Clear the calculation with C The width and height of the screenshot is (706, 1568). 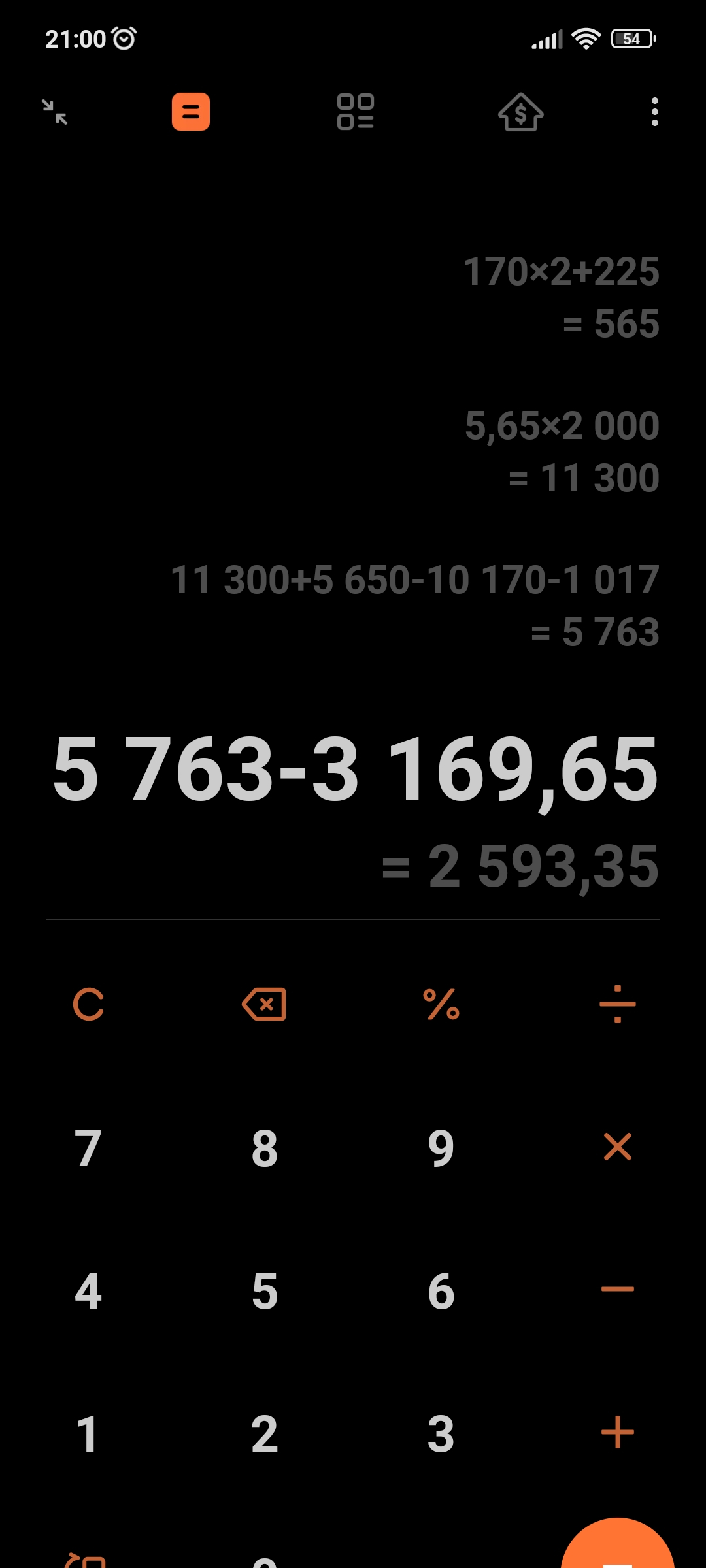[88, 1004]
